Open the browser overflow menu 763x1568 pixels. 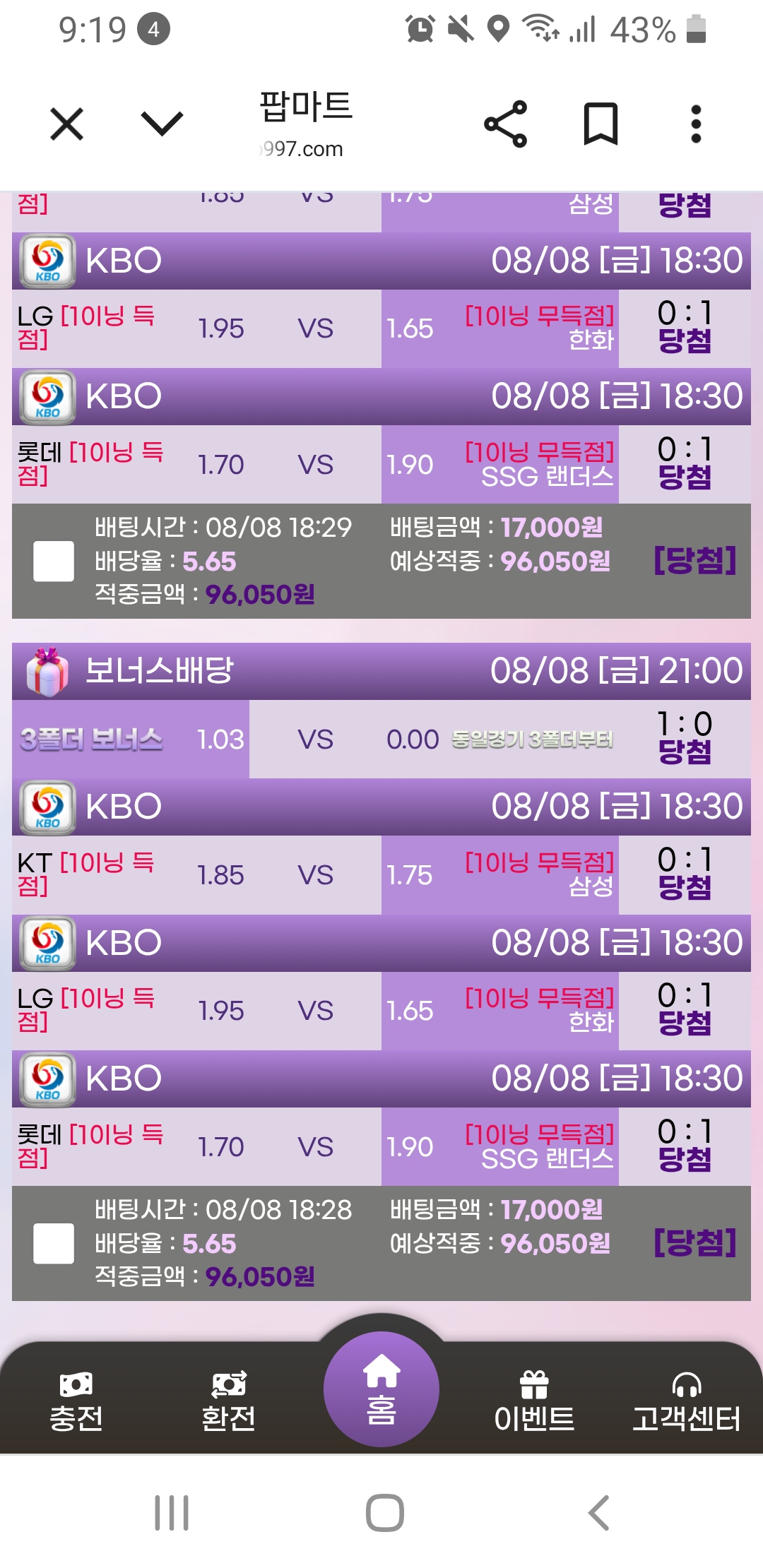(x=696, y=124)
